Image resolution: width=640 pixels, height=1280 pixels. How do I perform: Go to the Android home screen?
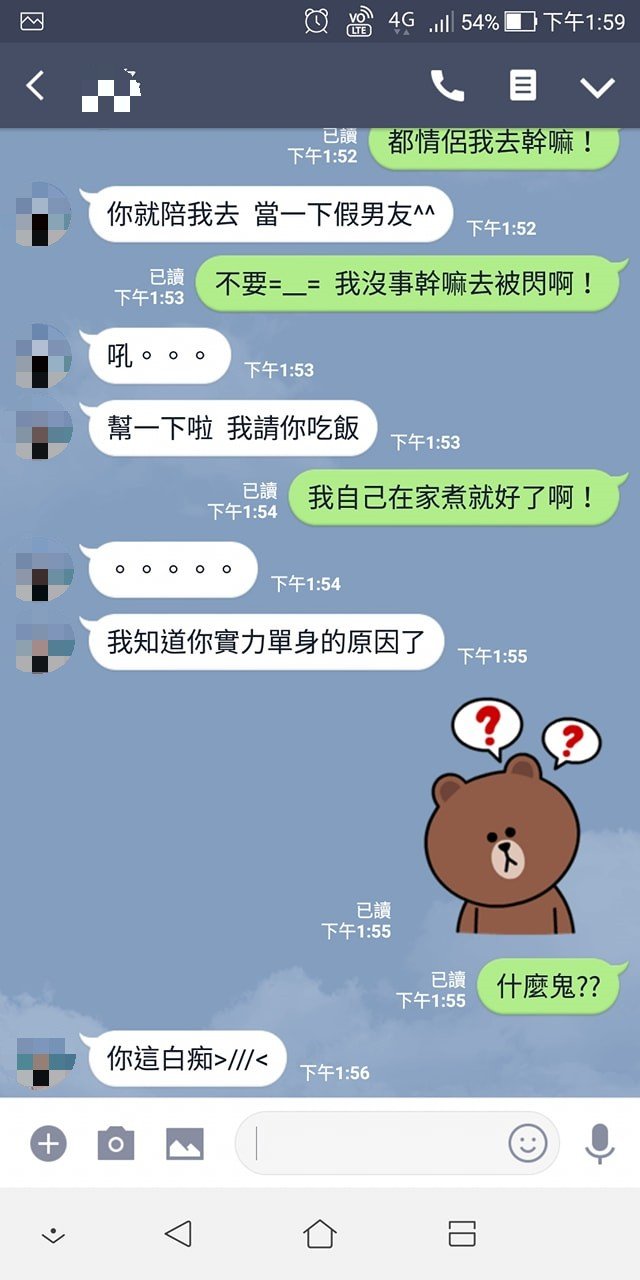click(320, 1234)
